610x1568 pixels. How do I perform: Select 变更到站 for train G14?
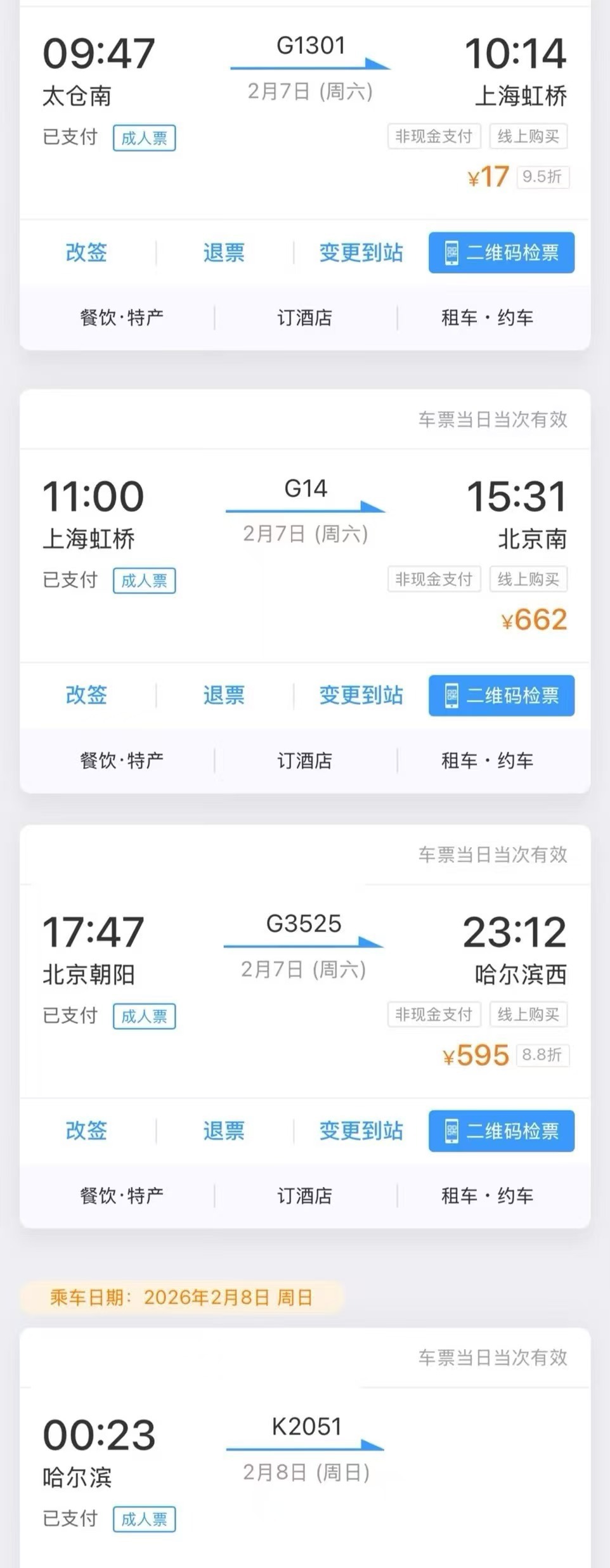point(361,695)
